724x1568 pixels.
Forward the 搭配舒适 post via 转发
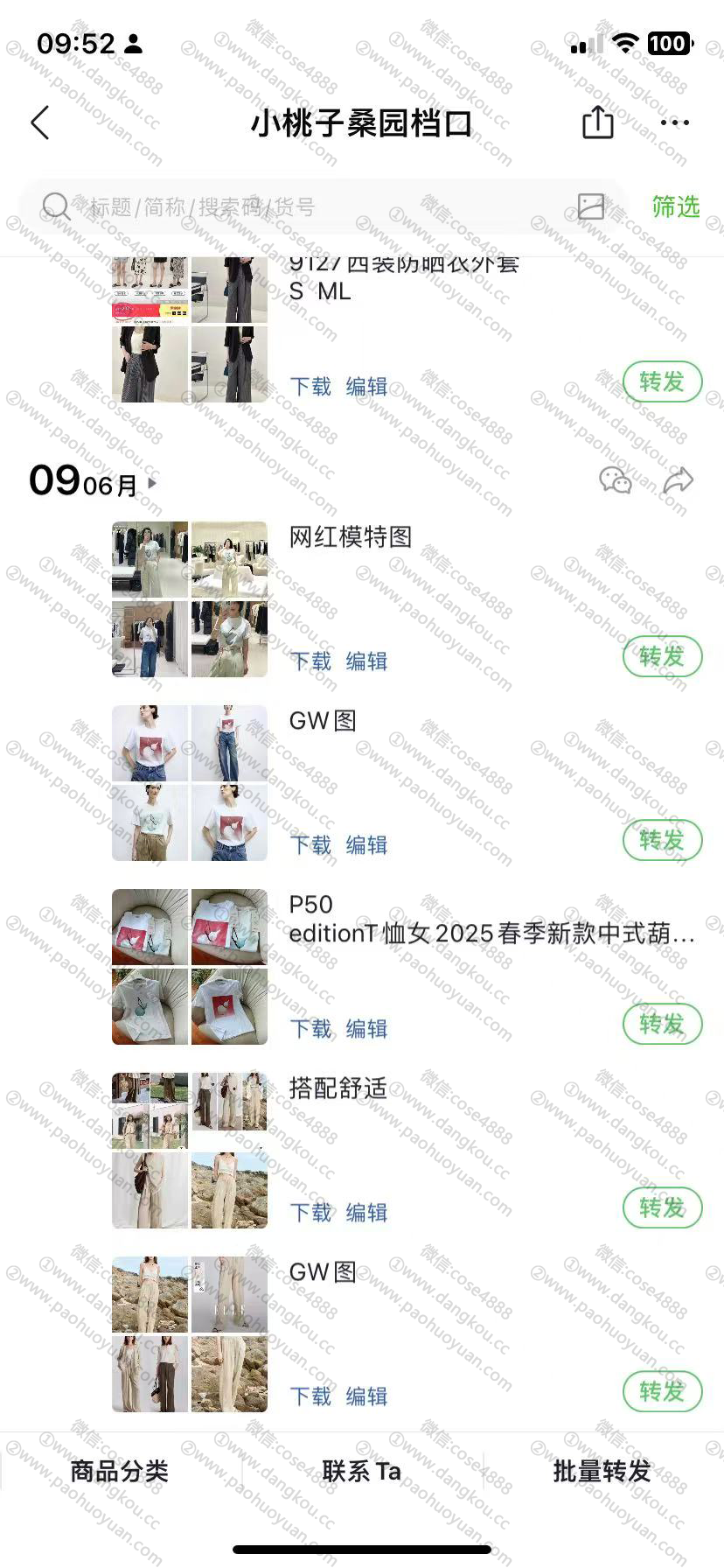[x=662, y=1207]
